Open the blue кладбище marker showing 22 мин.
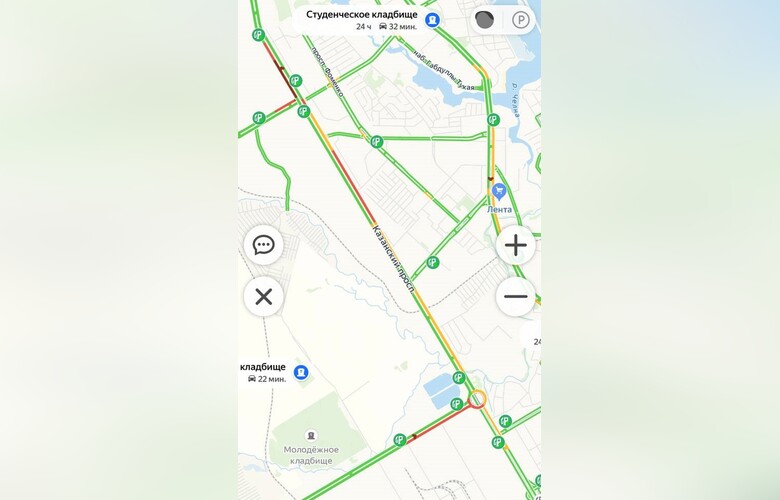 pyautogui.click(x=301, y=372)
